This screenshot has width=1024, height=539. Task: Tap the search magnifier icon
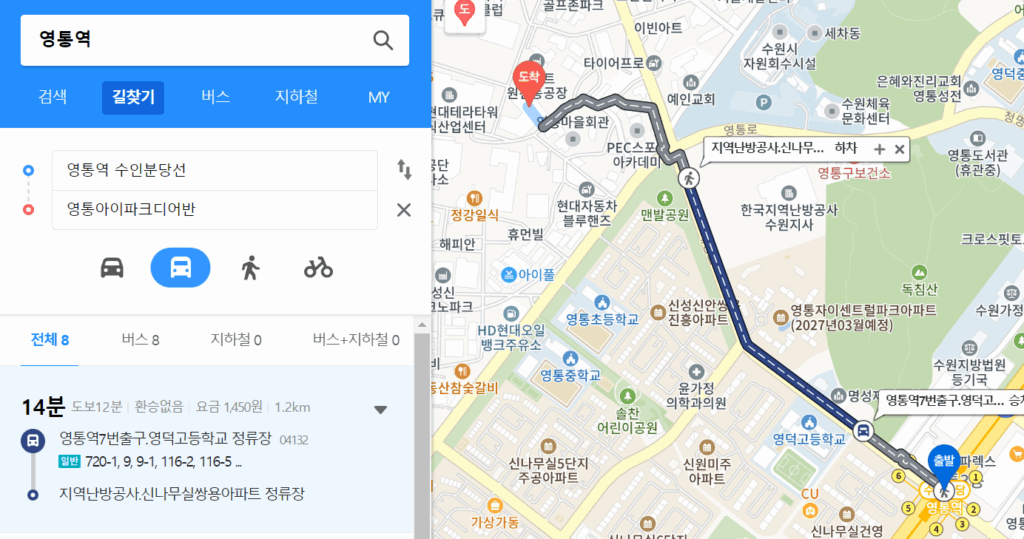point(383,40)
